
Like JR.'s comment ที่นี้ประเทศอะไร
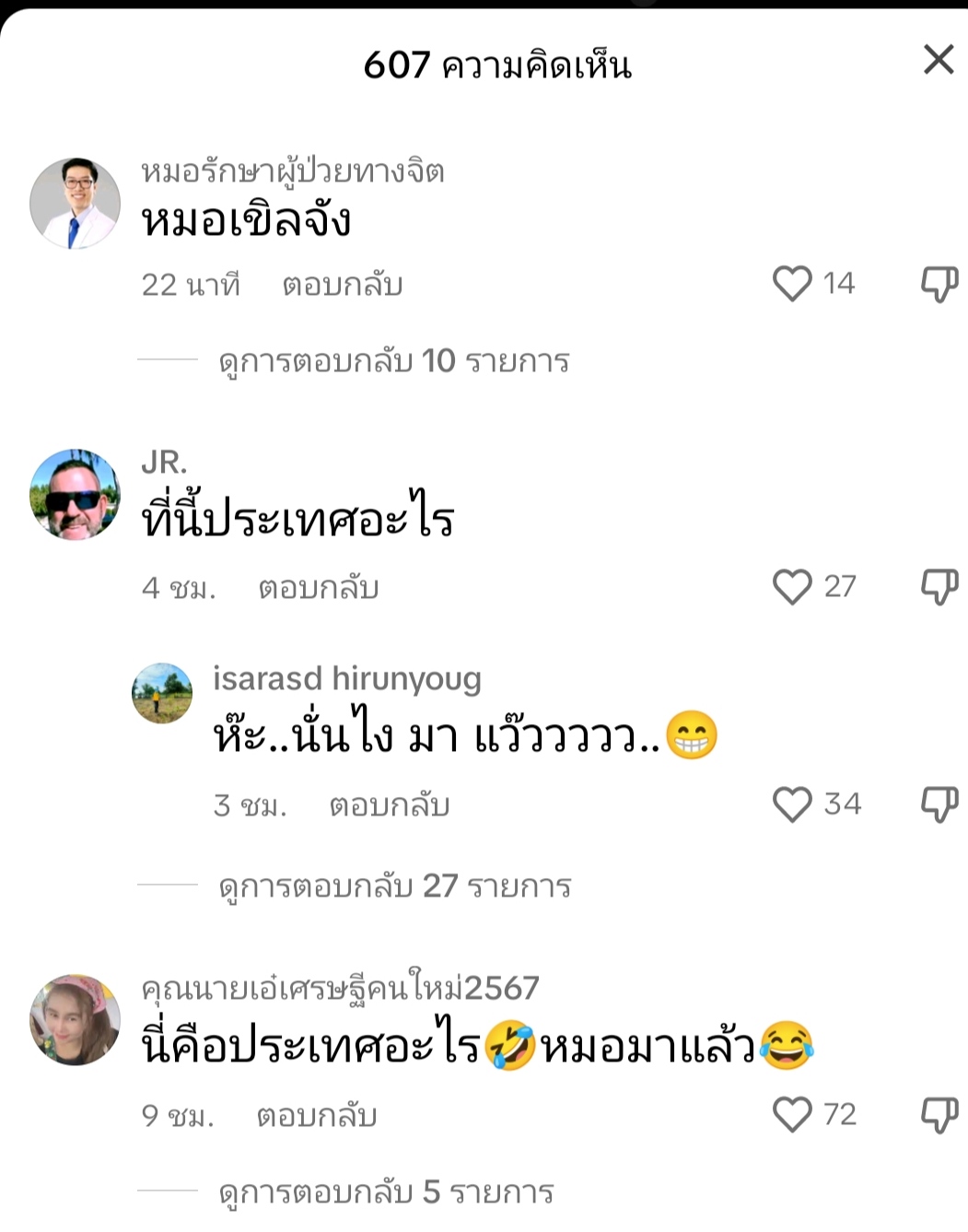tap(792, 587)
